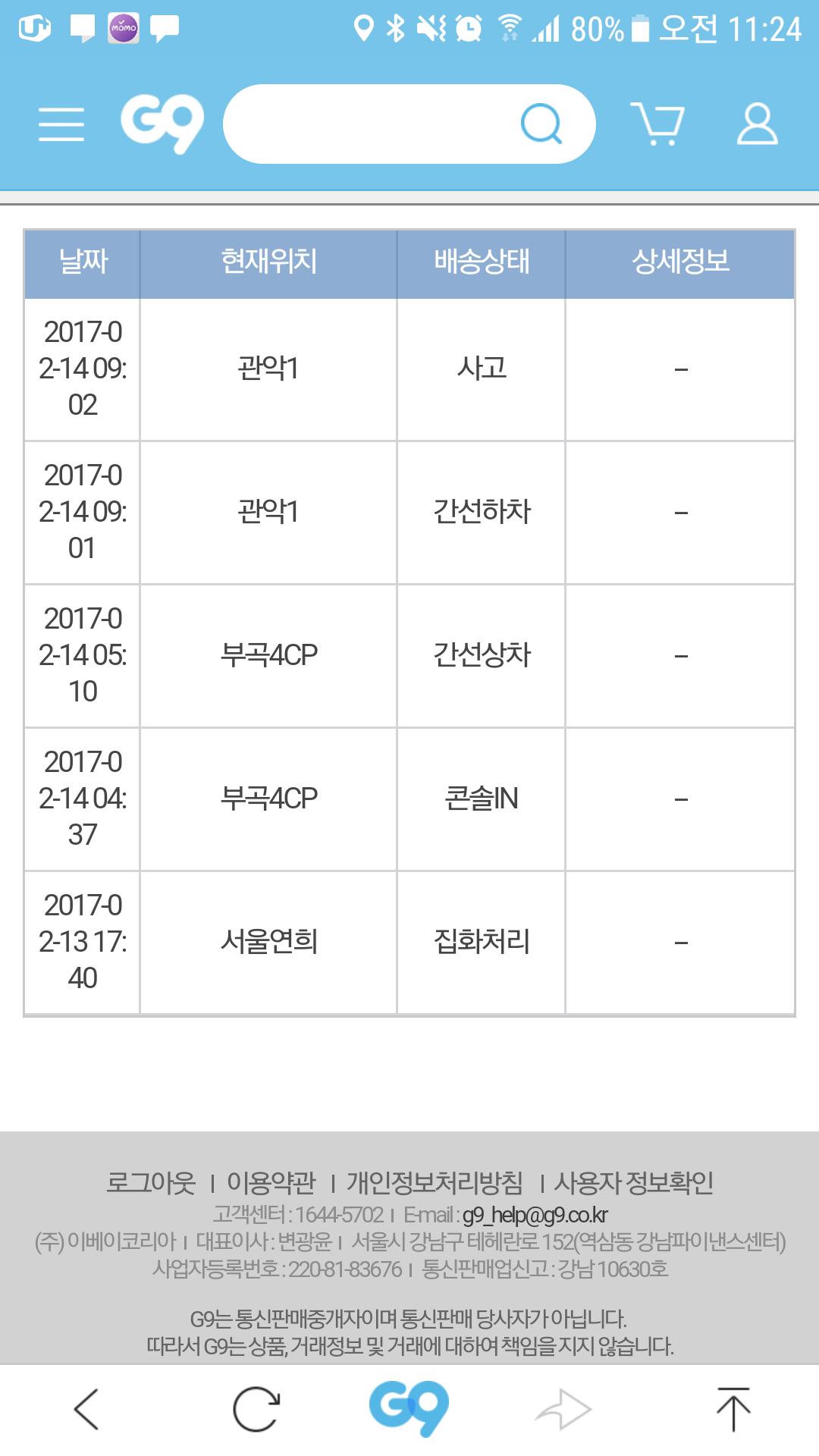
Task: Reload the page with refresh icon
Action: [x=256, y=1409]
